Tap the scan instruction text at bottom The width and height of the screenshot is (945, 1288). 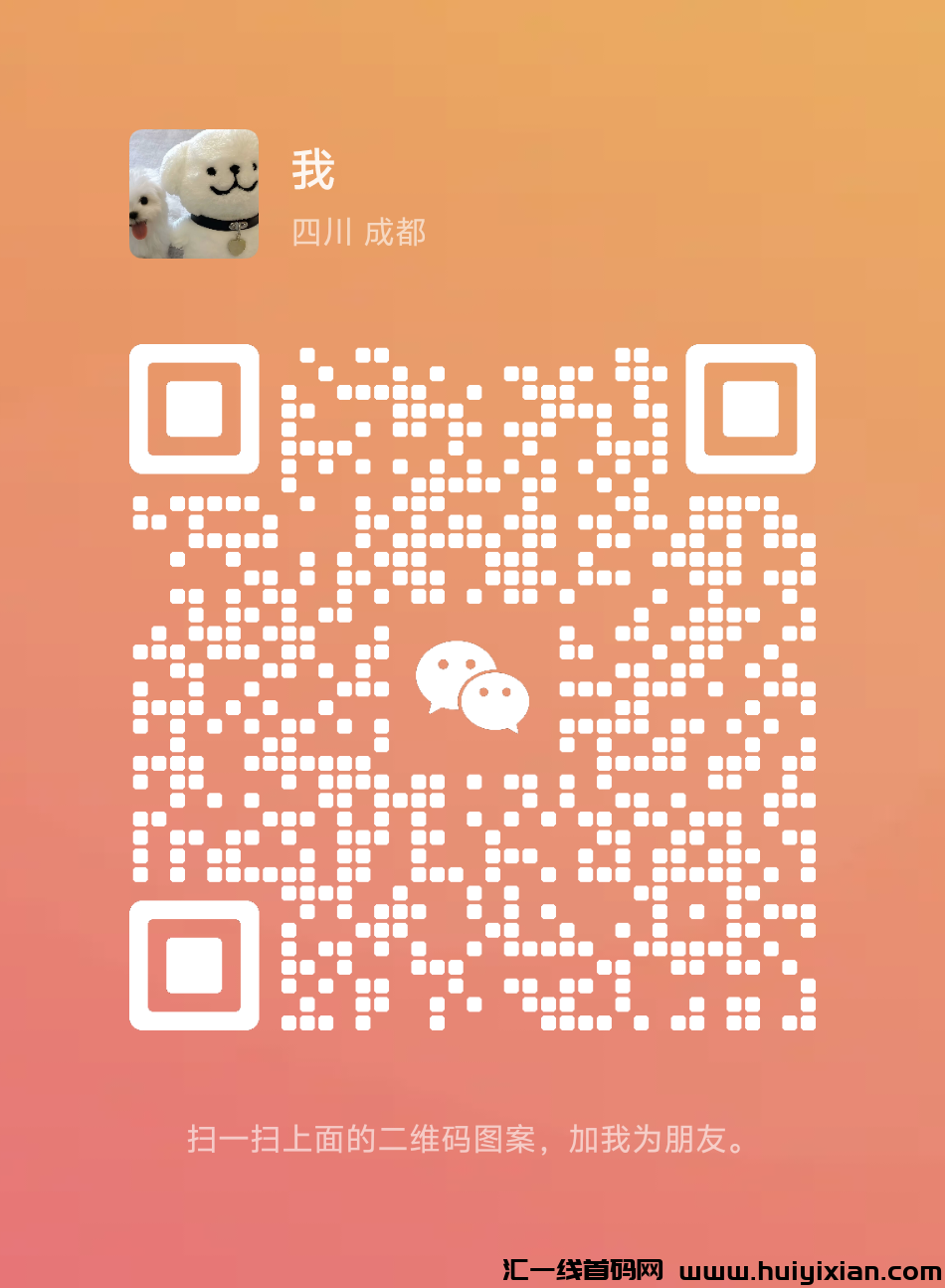pyautogui.click(x=472, y=1140)
